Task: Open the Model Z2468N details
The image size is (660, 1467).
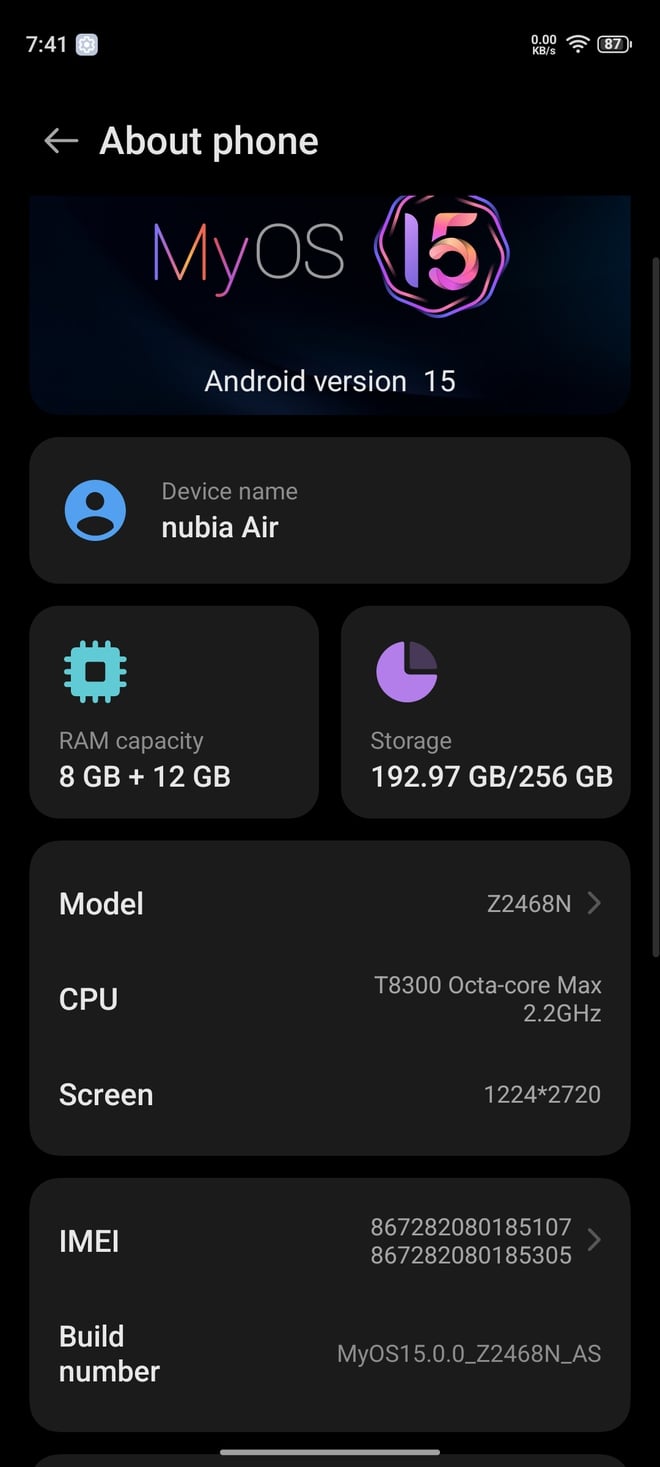Action: tap(330, 904)
